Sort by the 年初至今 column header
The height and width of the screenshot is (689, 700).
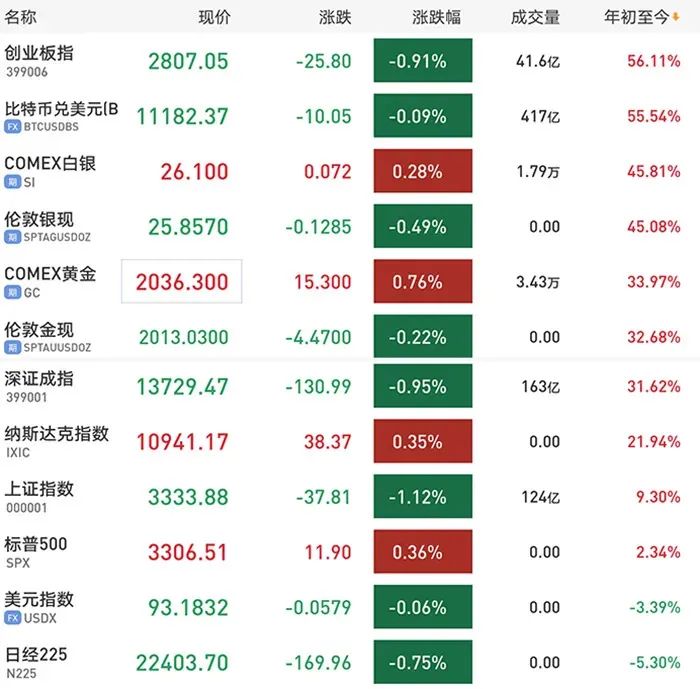coord(642,17)
